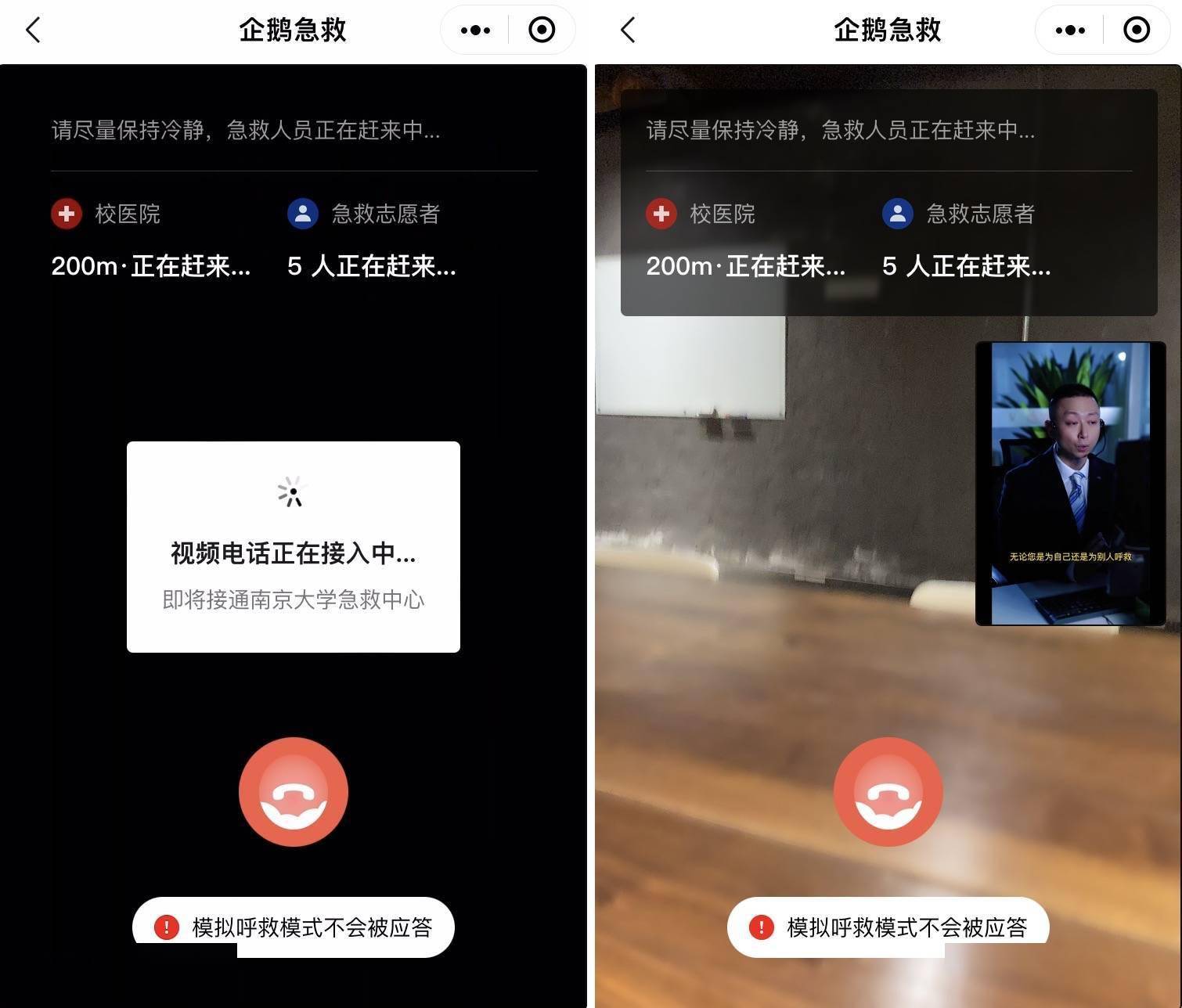Viewport: 1182px width, 1008px height.
Task: Tap the dispatcher video thumbnail
Action: coord(1070,484)
